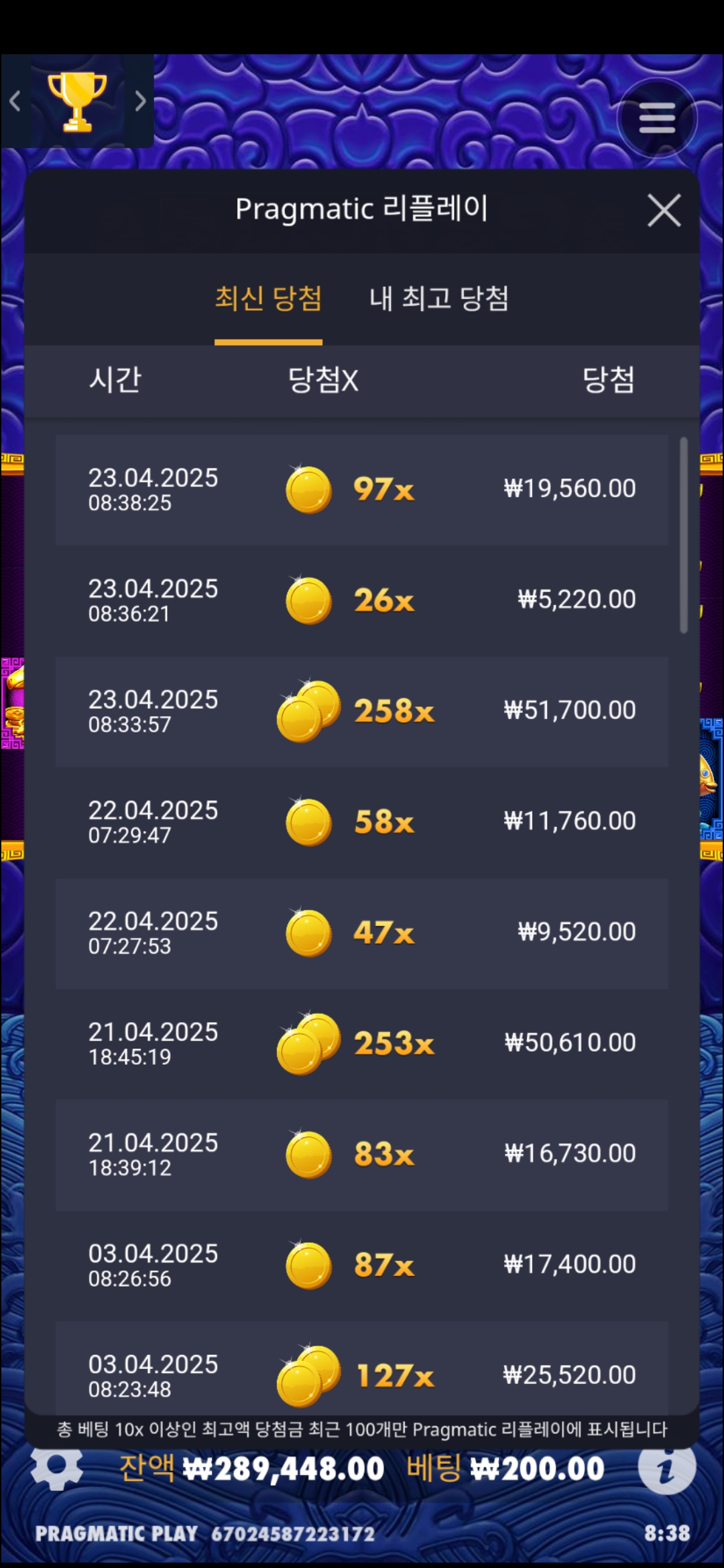Watch the 253x win replay
The image size is (724, 1568).
click(x=361, y=1044)
